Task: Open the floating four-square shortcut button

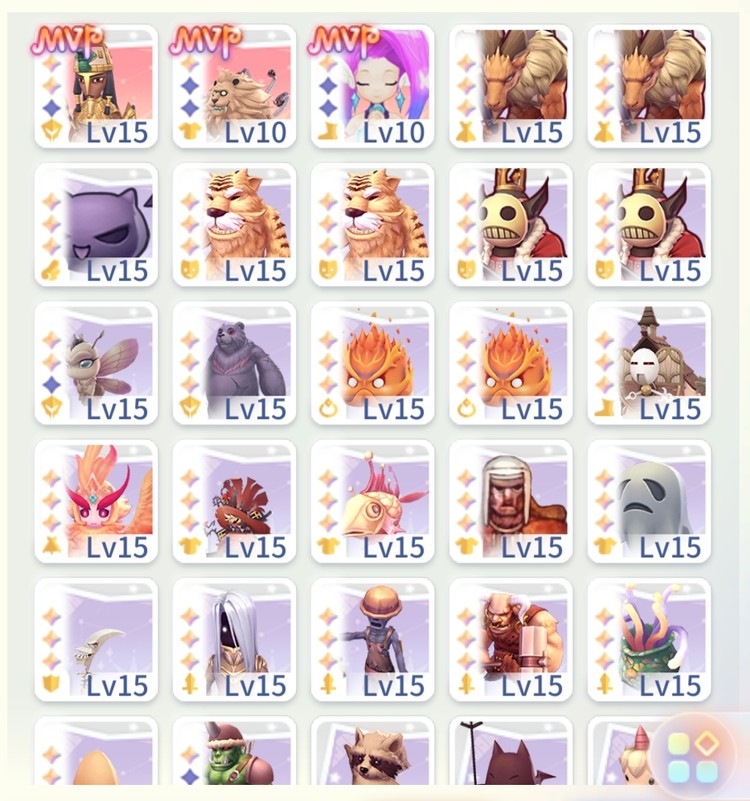Action: pyautogui.click(x=693, y=756)
